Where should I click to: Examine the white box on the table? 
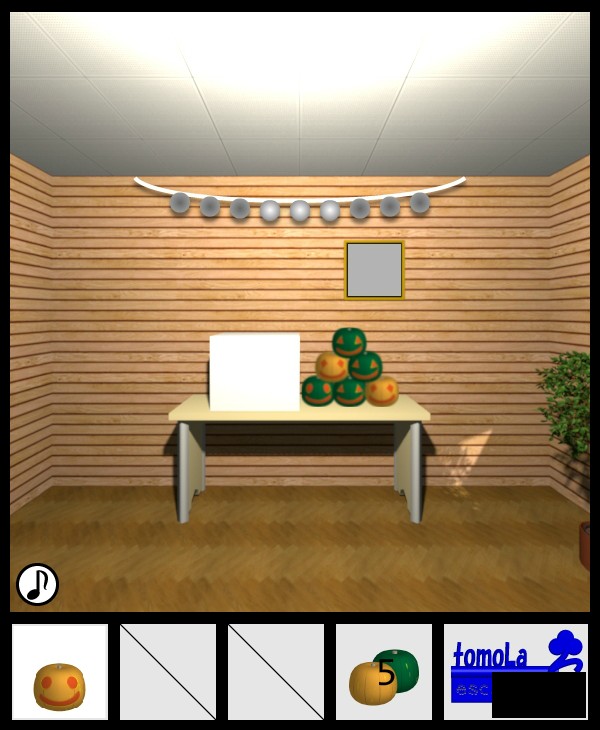click(255, 371)
